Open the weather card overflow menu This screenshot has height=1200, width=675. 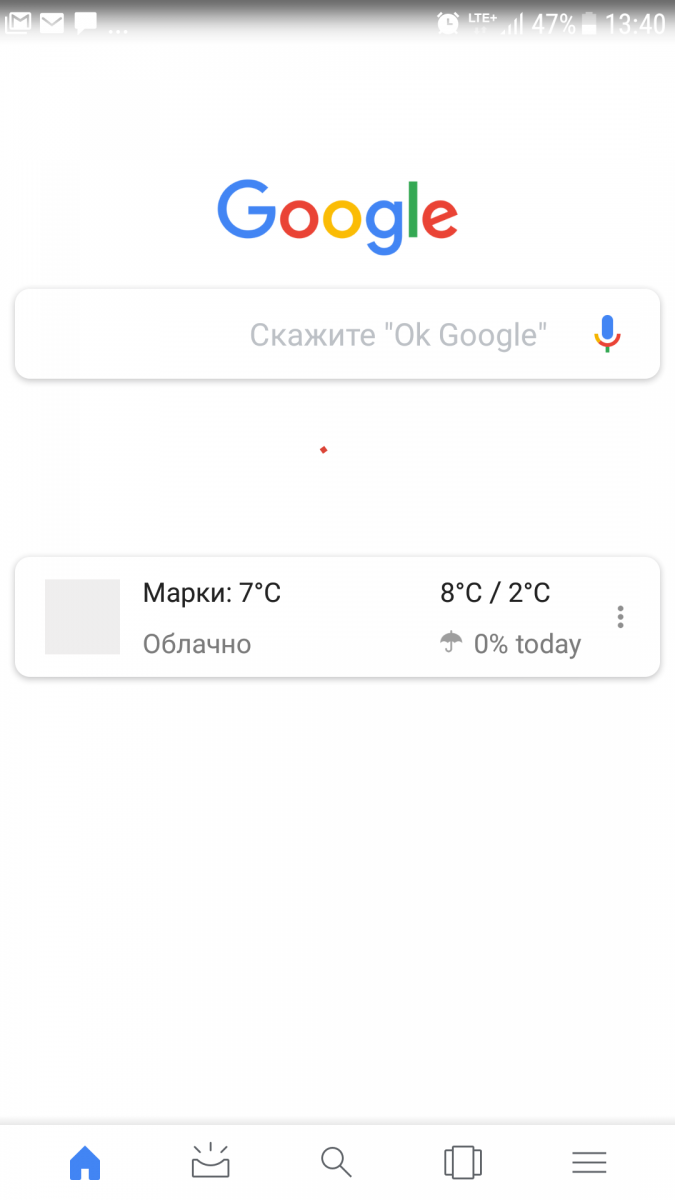point(621,617)
